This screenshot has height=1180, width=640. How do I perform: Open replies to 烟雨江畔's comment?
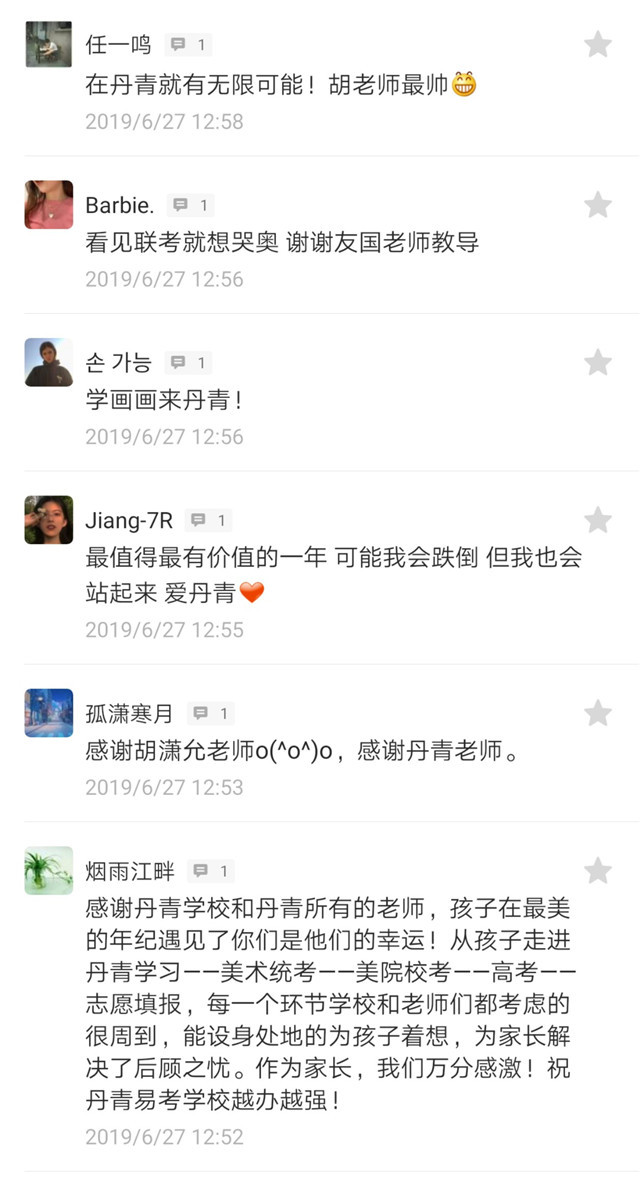[x=212, y=871]
